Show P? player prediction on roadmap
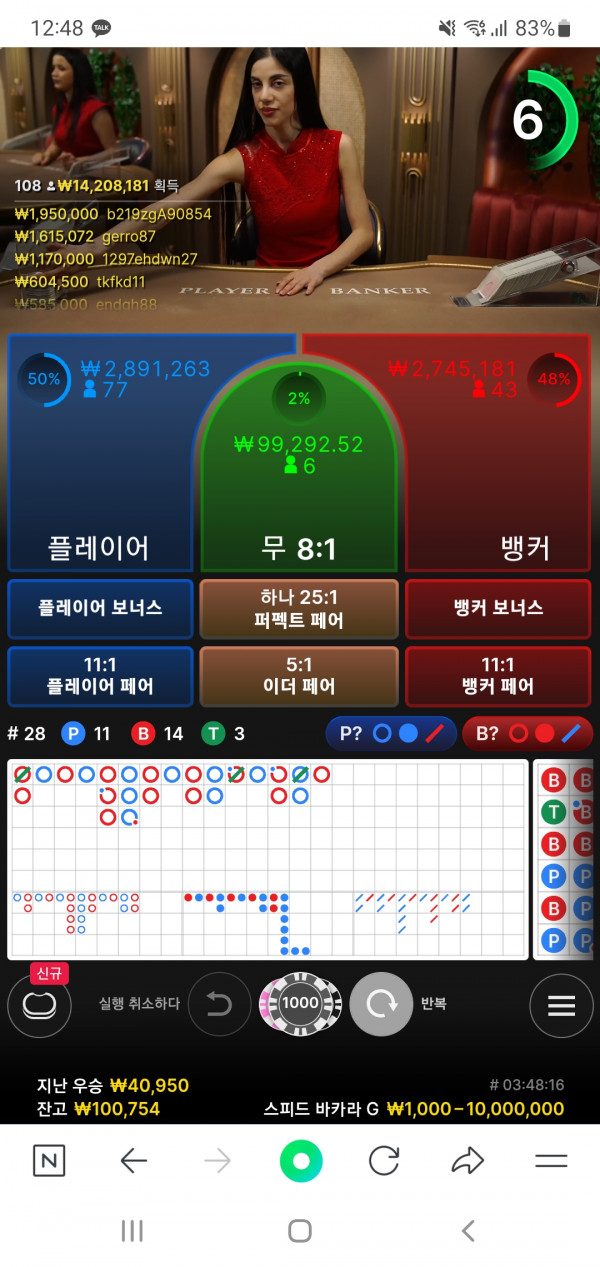This screenshot has width=600, height=1267. [x=390, y=733]
